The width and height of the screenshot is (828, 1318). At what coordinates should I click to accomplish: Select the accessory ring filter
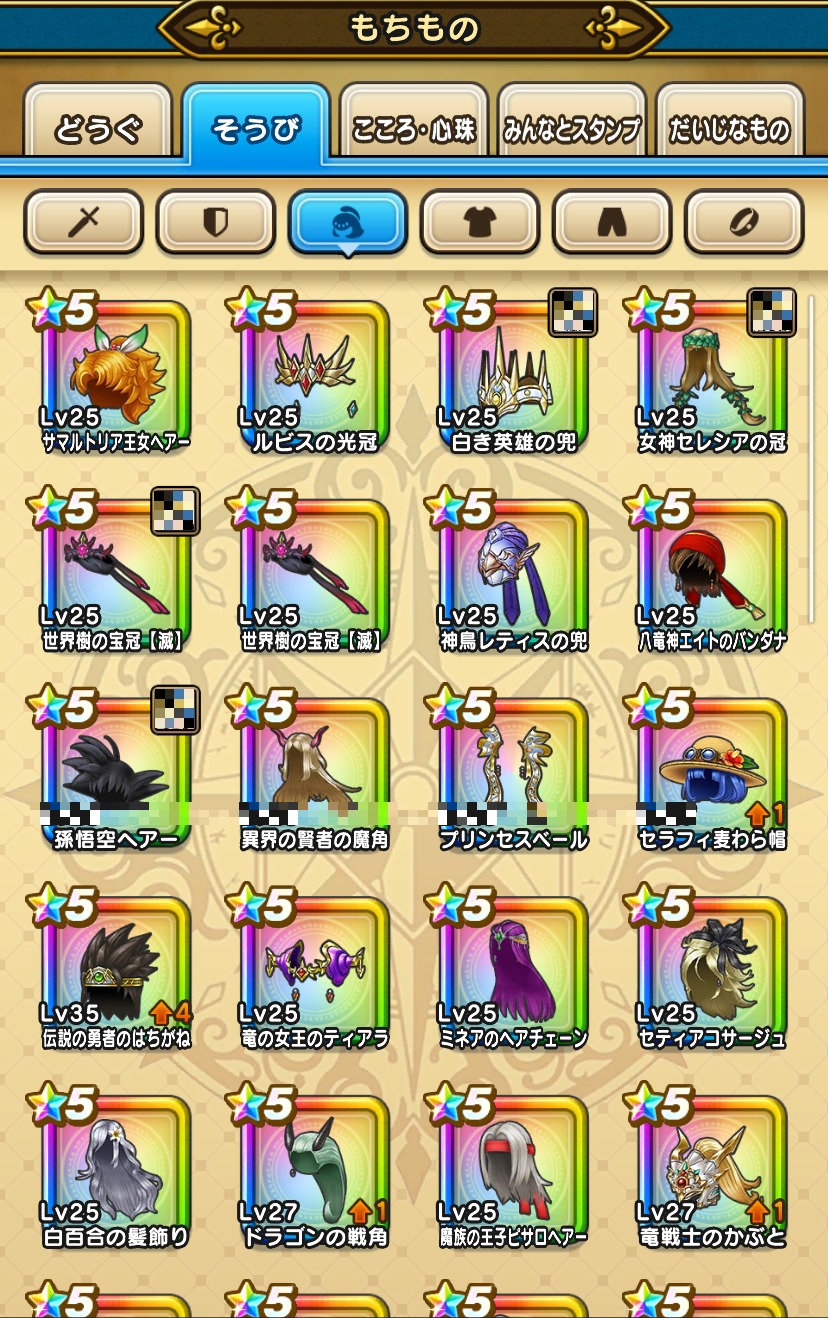tap(744, 222)
